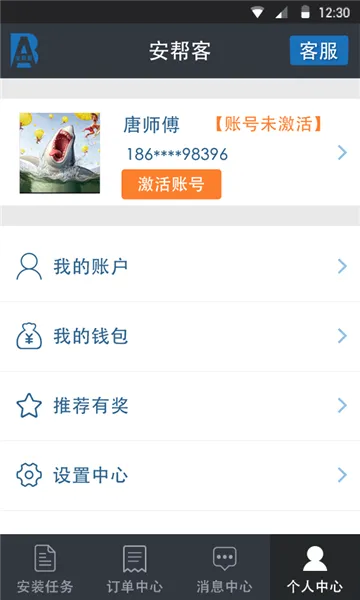Screen dimensions: 360x600
Task: Open 推荐有奖 rewards row
Action: pyautogui.click(x=180, y=406)
